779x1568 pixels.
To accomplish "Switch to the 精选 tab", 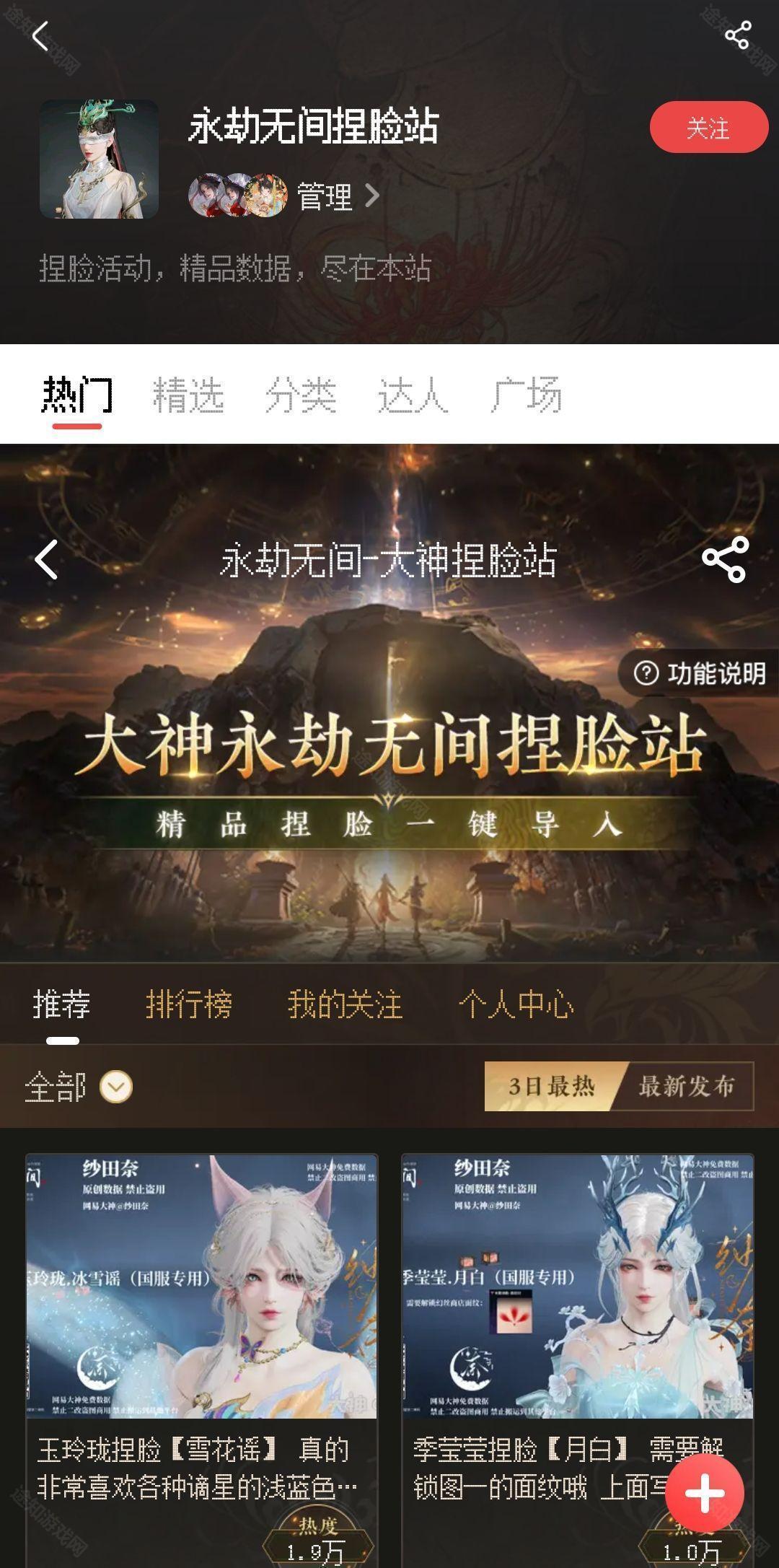I will 188,395.
